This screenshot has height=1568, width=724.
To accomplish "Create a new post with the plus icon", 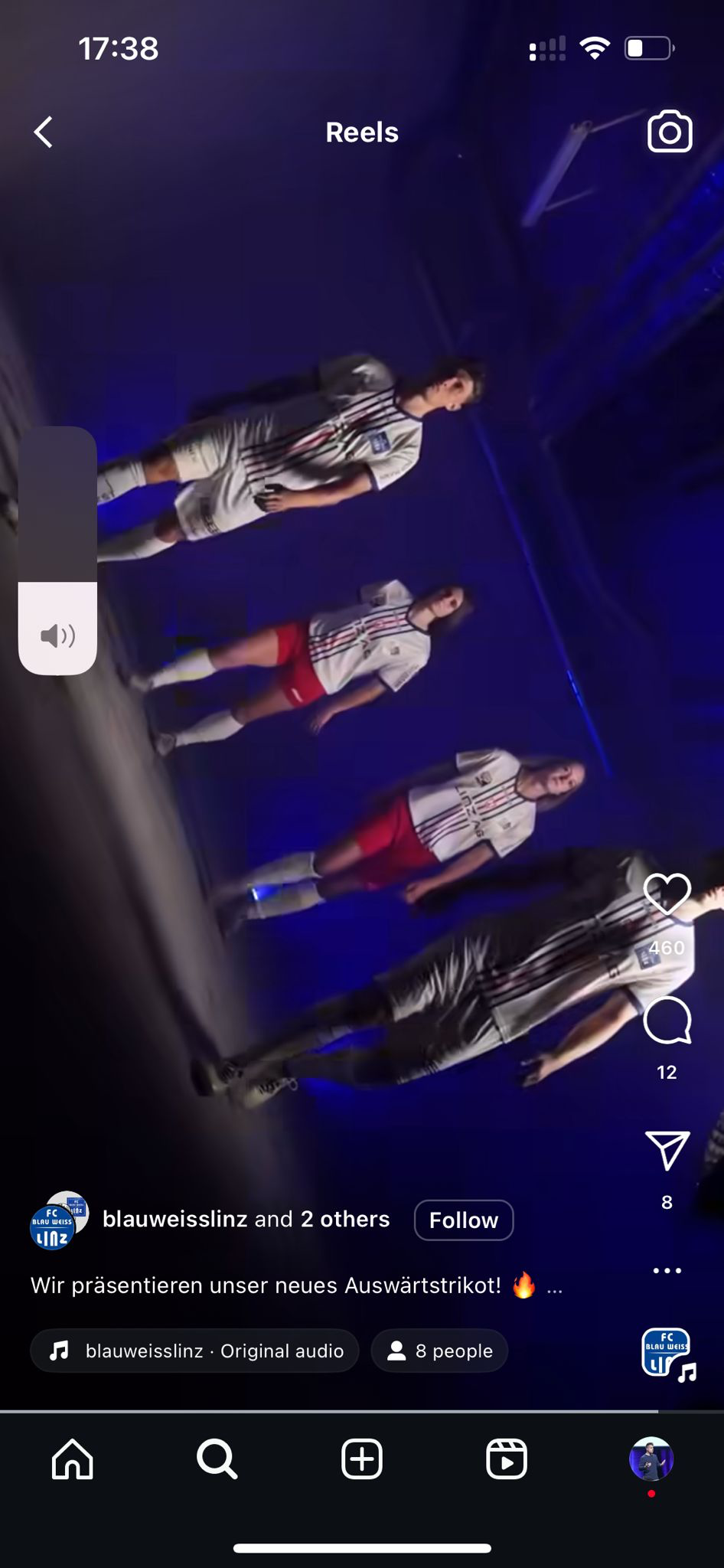I will [x=362, y=1459].
